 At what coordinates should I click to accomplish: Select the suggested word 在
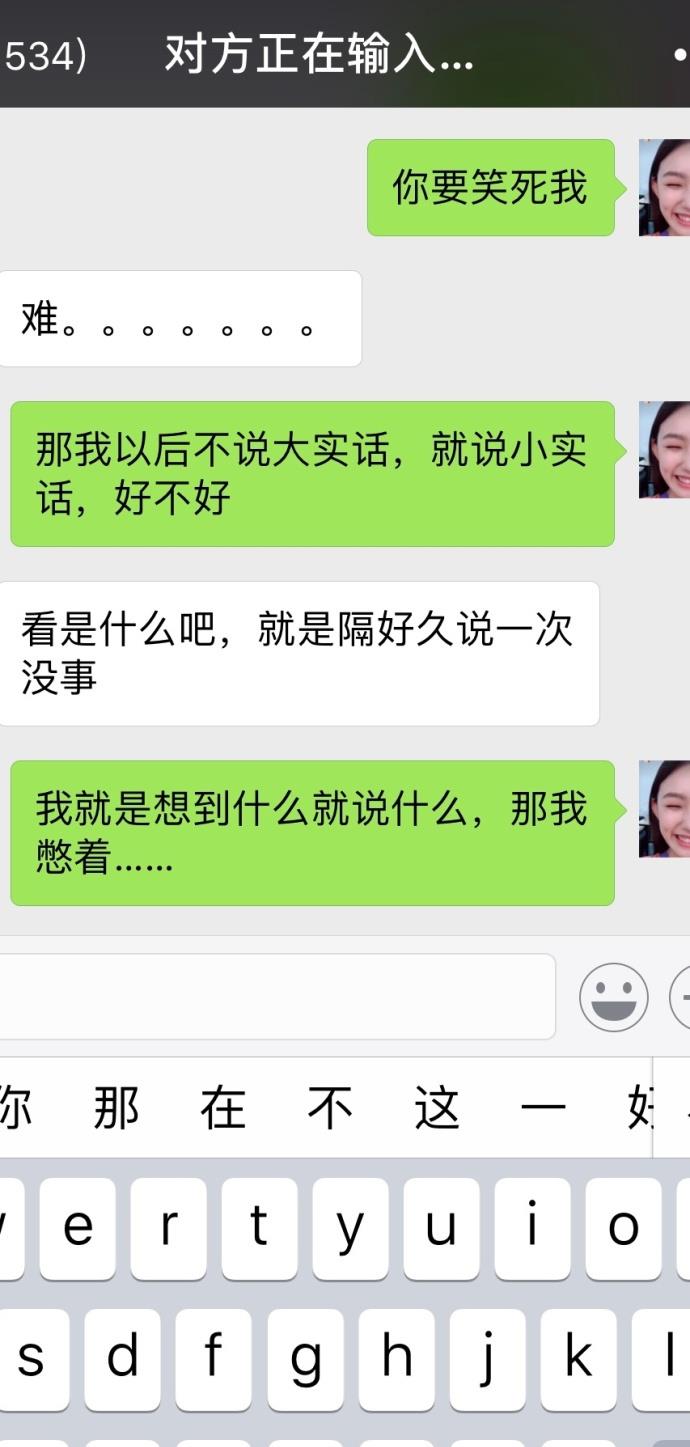(x=222, y=1108)
